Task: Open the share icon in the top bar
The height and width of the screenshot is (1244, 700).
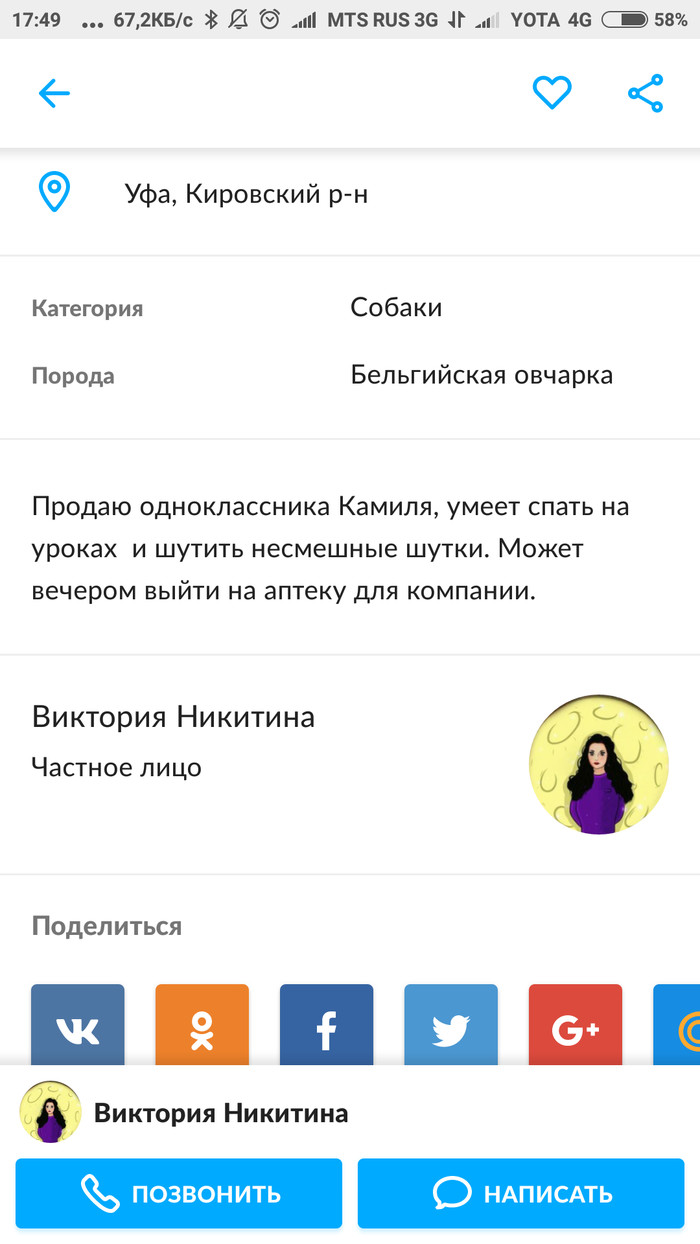Action: pyautogui.click(x=645, y=94)
